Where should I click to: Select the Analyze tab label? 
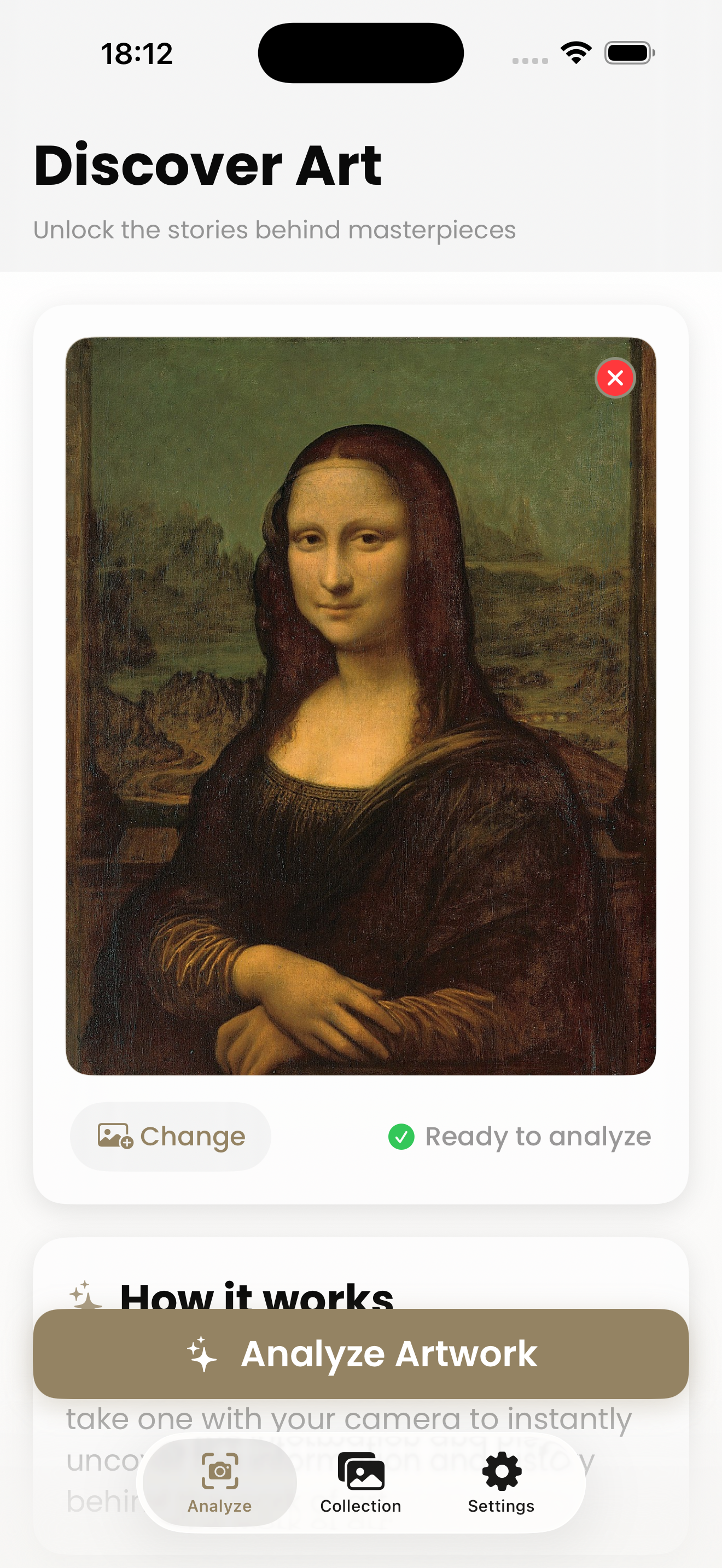[x=219, y=1506]
